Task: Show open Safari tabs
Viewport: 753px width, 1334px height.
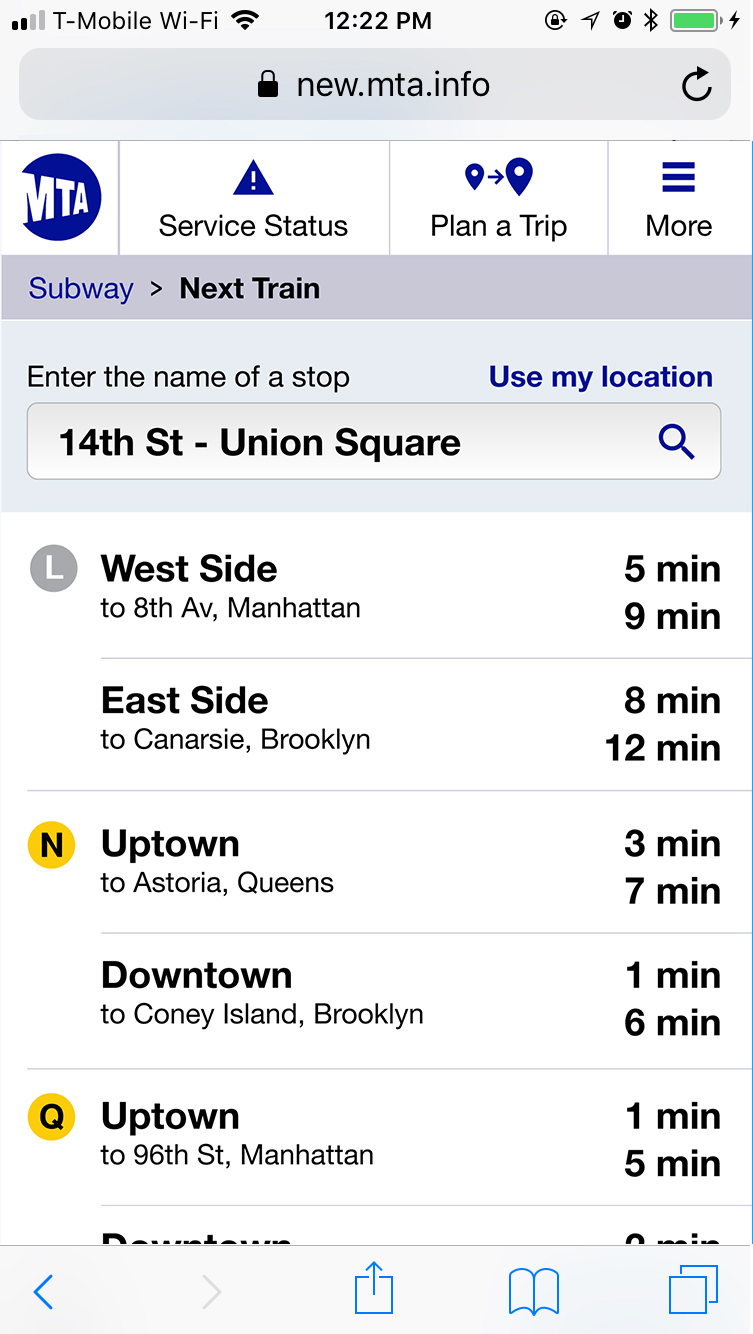Action: 693,1290
